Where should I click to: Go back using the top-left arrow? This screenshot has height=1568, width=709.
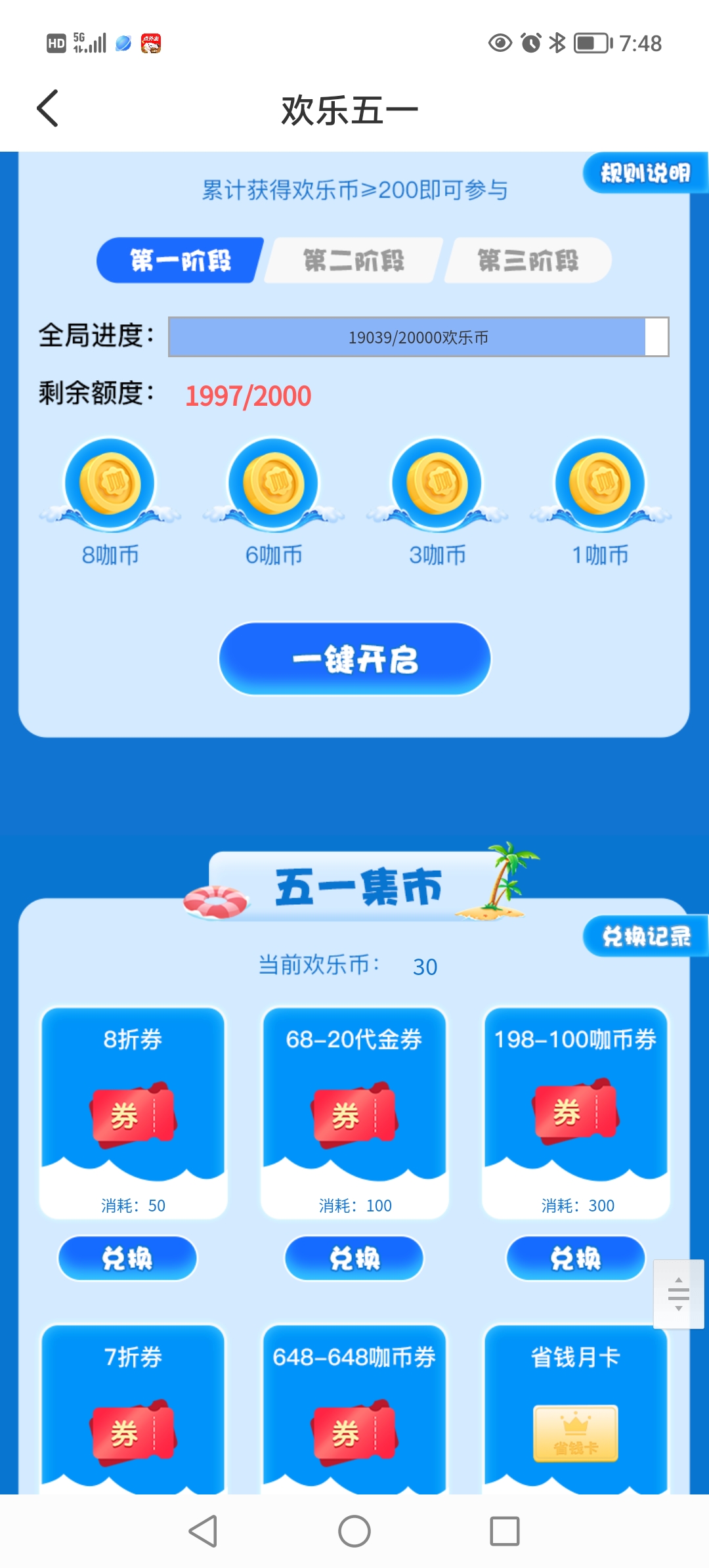(47, 108)
